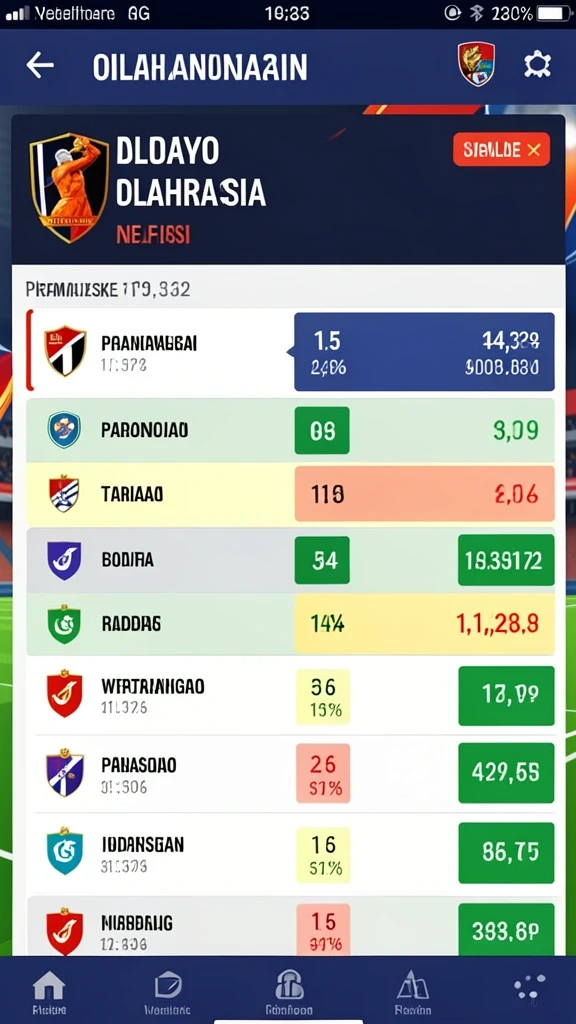Open the middle bottom navigation tab

pos(288,991)
